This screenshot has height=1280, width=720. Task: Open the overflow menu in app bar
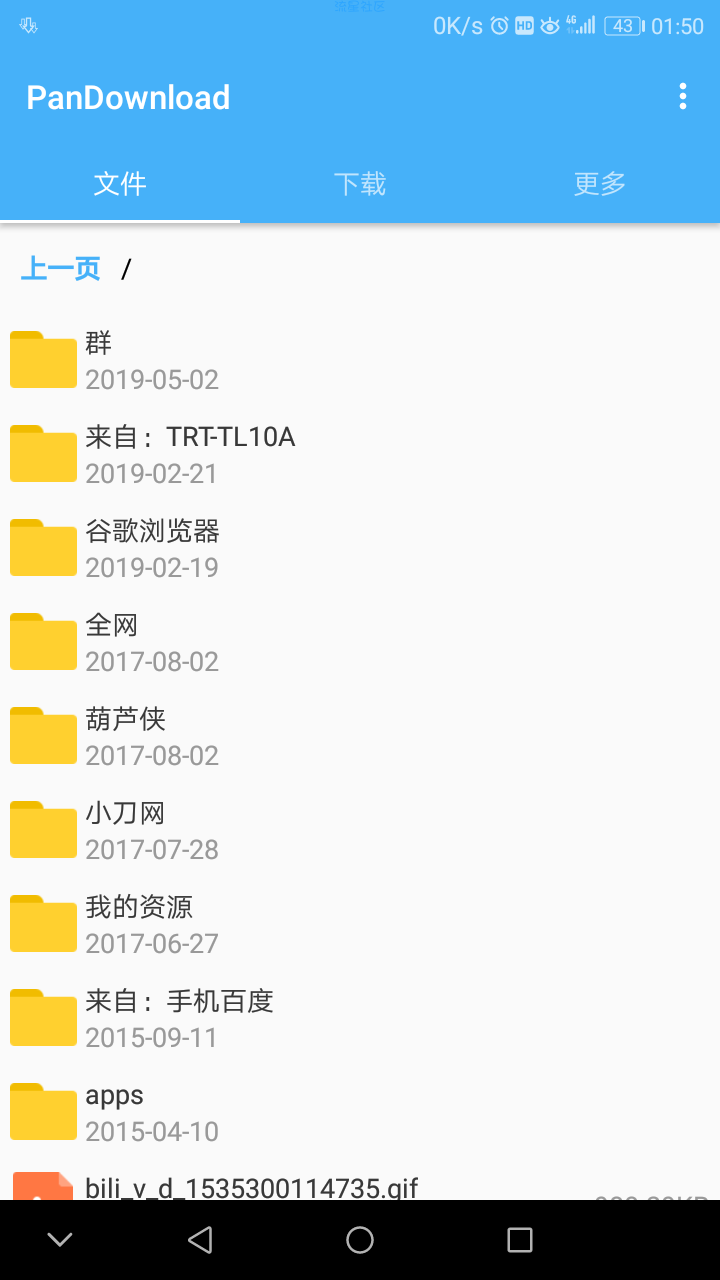click(683, 97)
